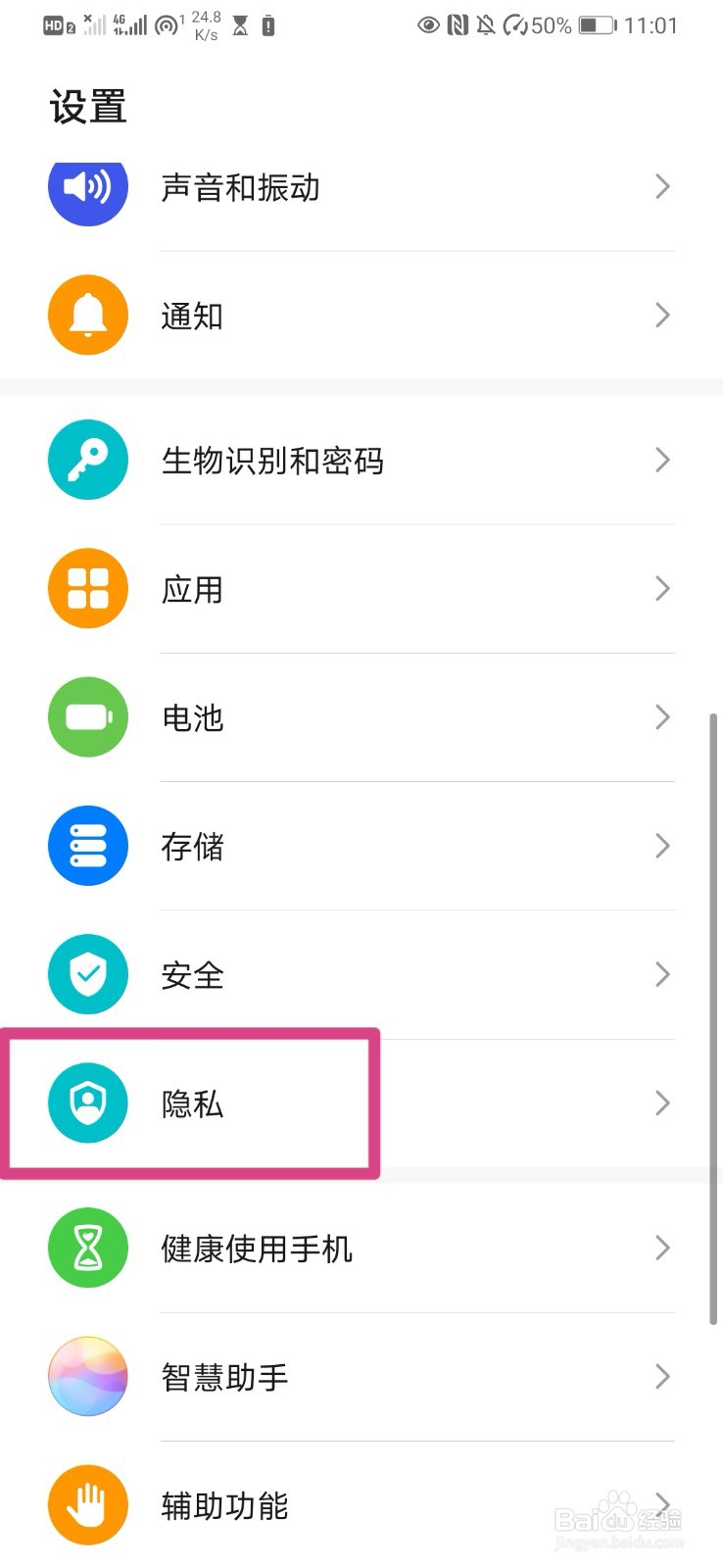Image resolution: width=723 pixels, height=1568 pixels.
Task: Tap the speaker icon for 声音和振动
Action: 87,188
